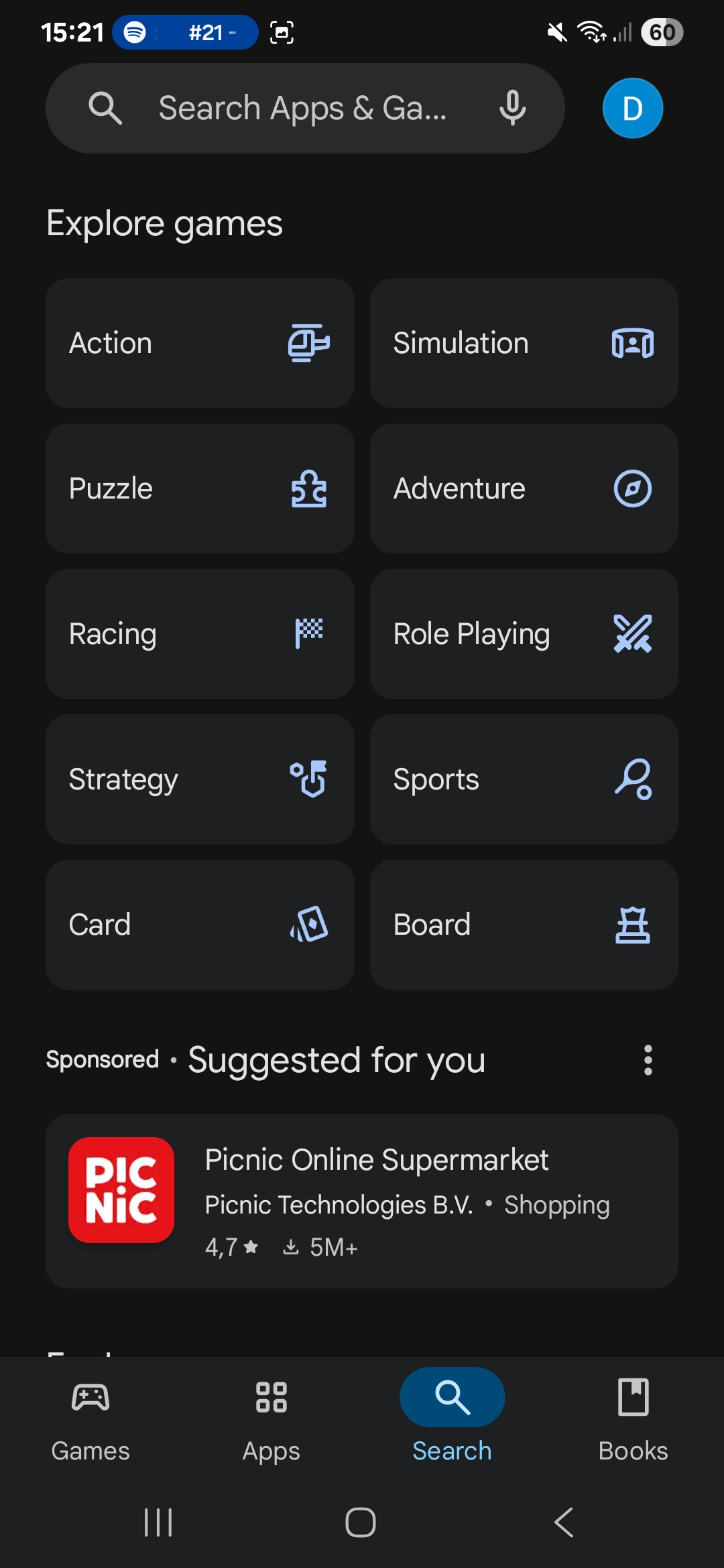Explore Role Playing games

(524, 634)
